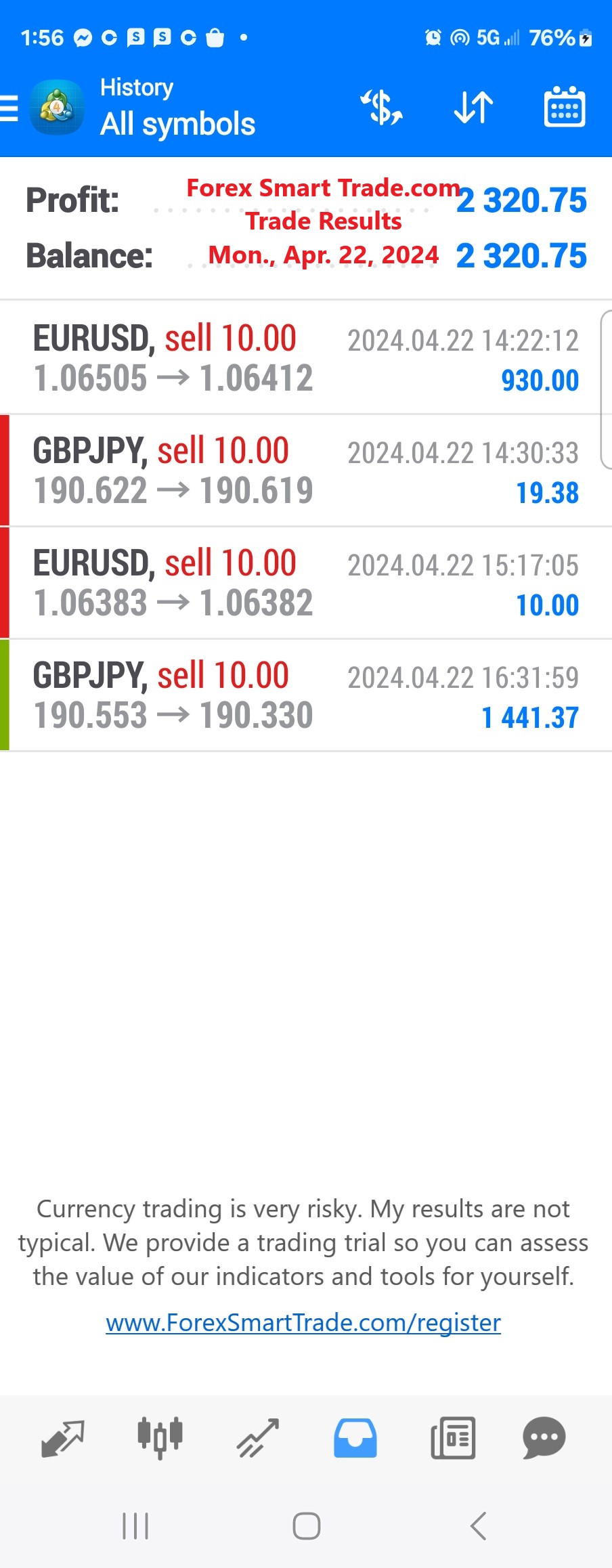The height and width of the screenshot is (1568, 612).
Task: Open the side drawer menu
Action: (11, 108)
